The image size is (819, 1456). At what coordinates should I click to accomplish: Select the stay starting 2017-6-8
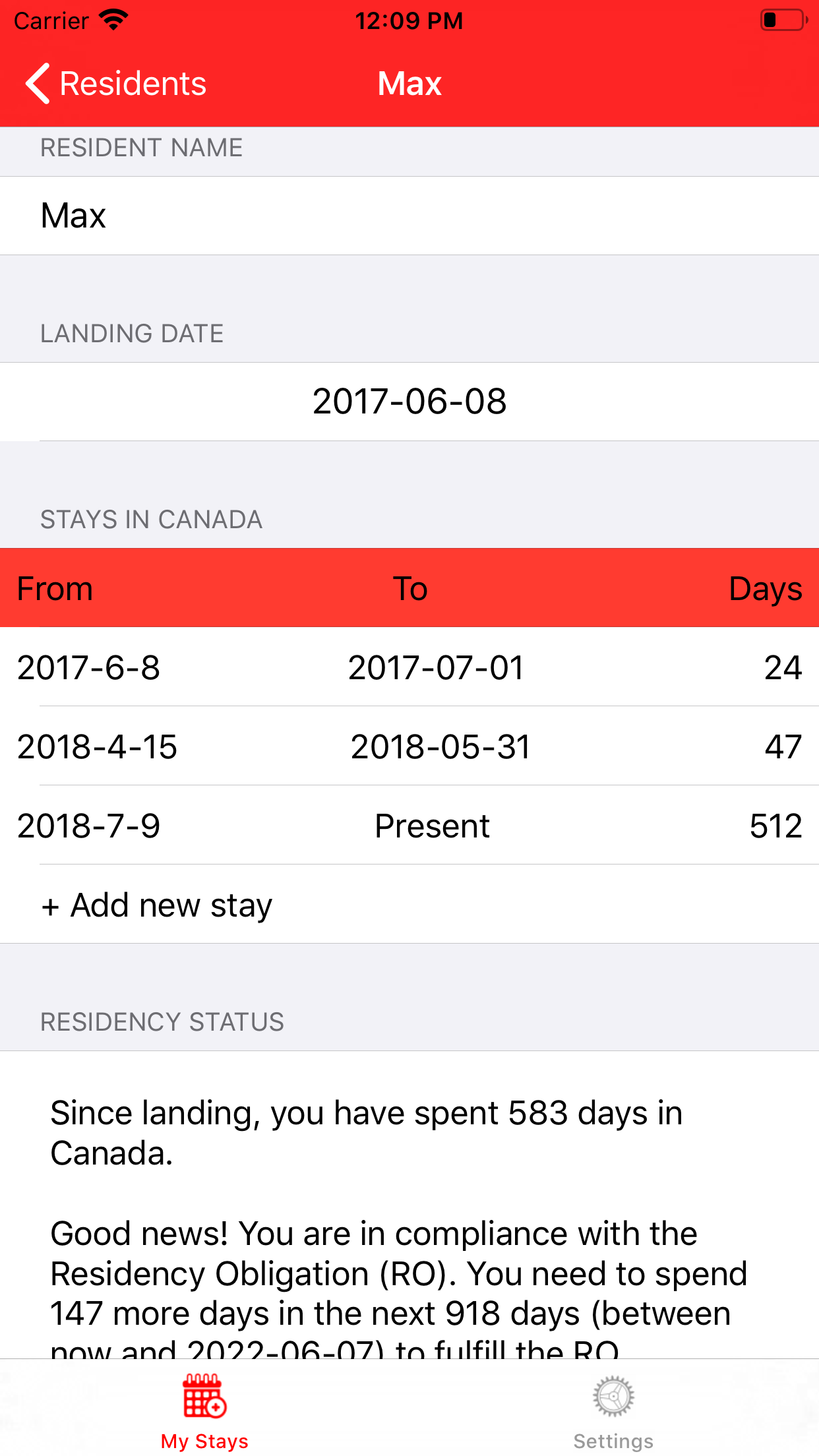(x=409, y=667)
